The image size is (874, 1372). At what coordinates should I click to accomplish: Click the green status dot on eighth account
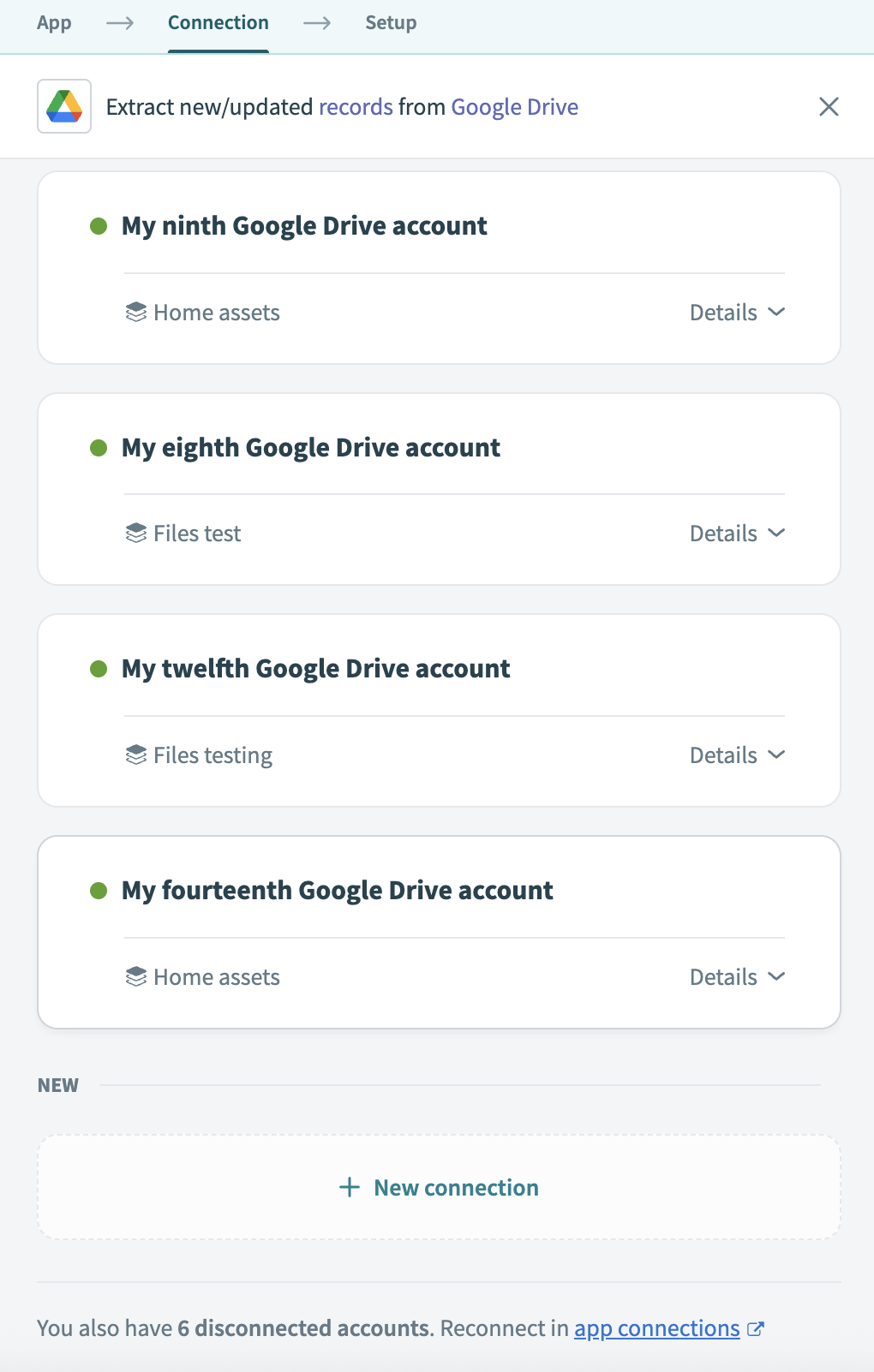tap(99, 447)
